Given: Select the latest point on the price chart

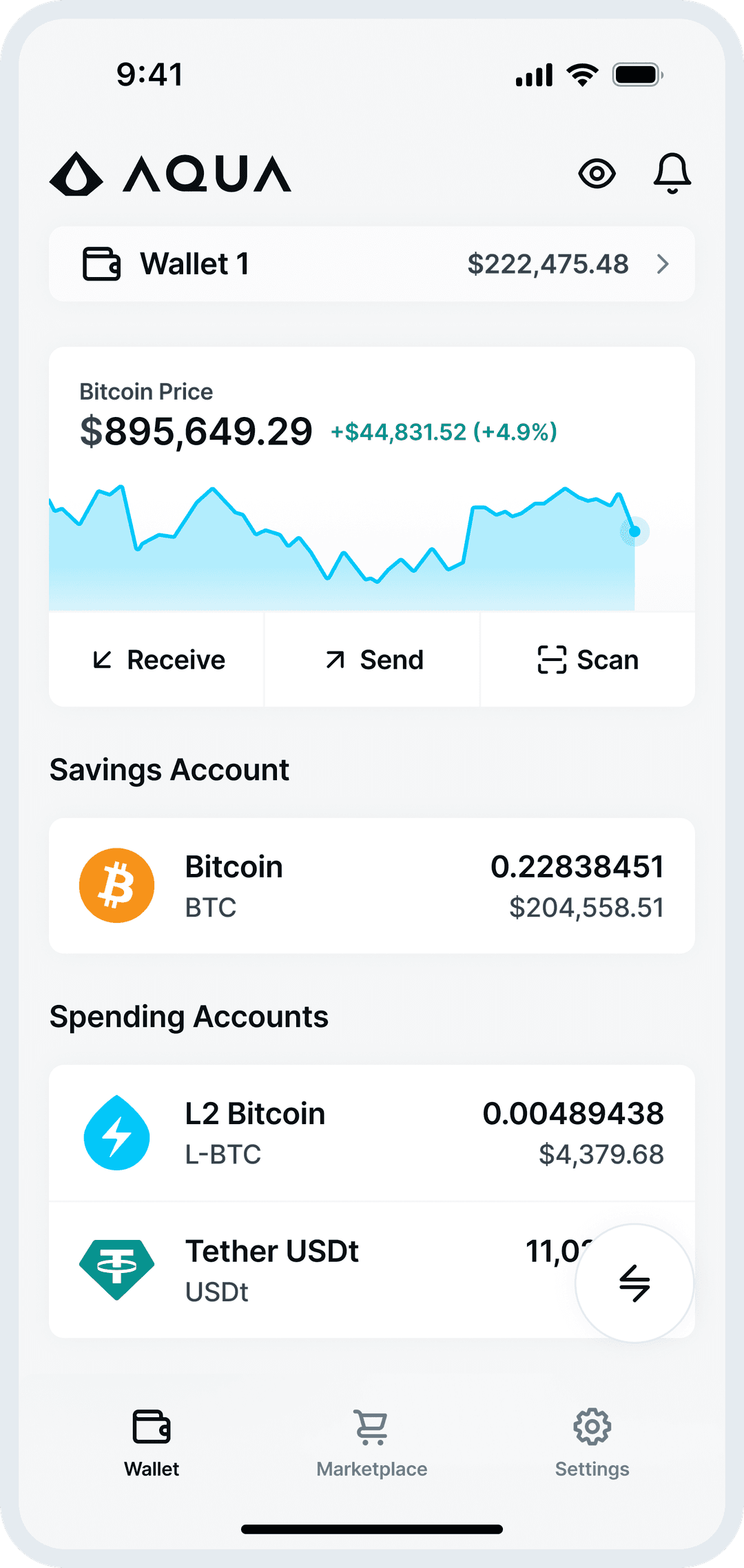Looking at the screenshot, I should (634, 531).
